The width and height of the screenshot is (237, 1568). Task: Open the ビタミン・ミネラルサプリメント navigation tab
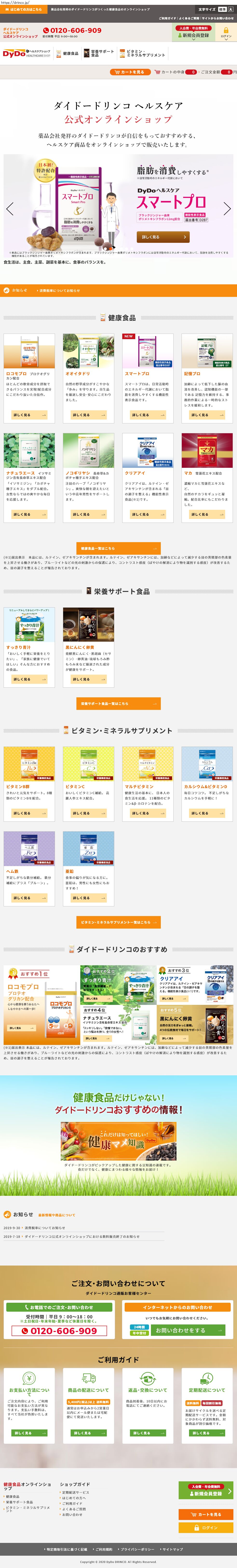point(143,54)
